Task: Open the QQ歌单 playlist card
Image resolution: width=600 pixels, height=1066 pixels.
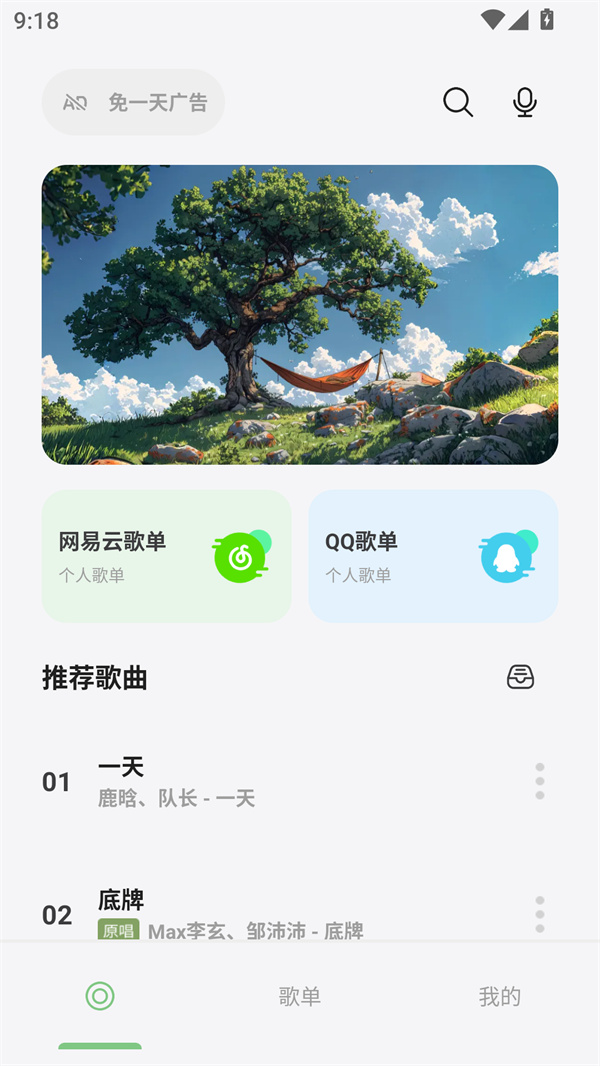Action: pos(433,556)
